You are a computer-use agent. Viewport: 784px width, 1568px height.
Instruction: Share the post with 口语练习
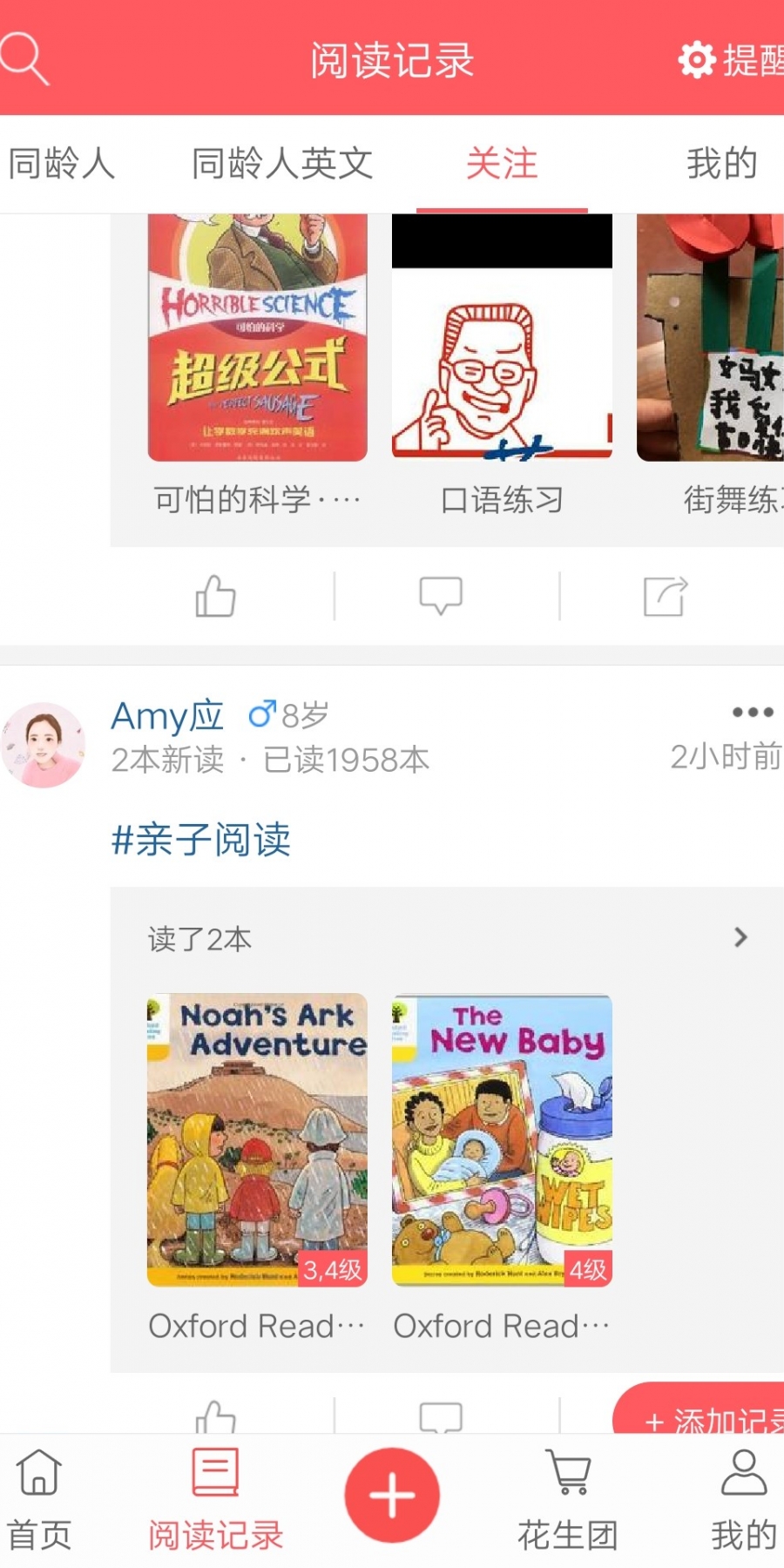tap(666, 597)
